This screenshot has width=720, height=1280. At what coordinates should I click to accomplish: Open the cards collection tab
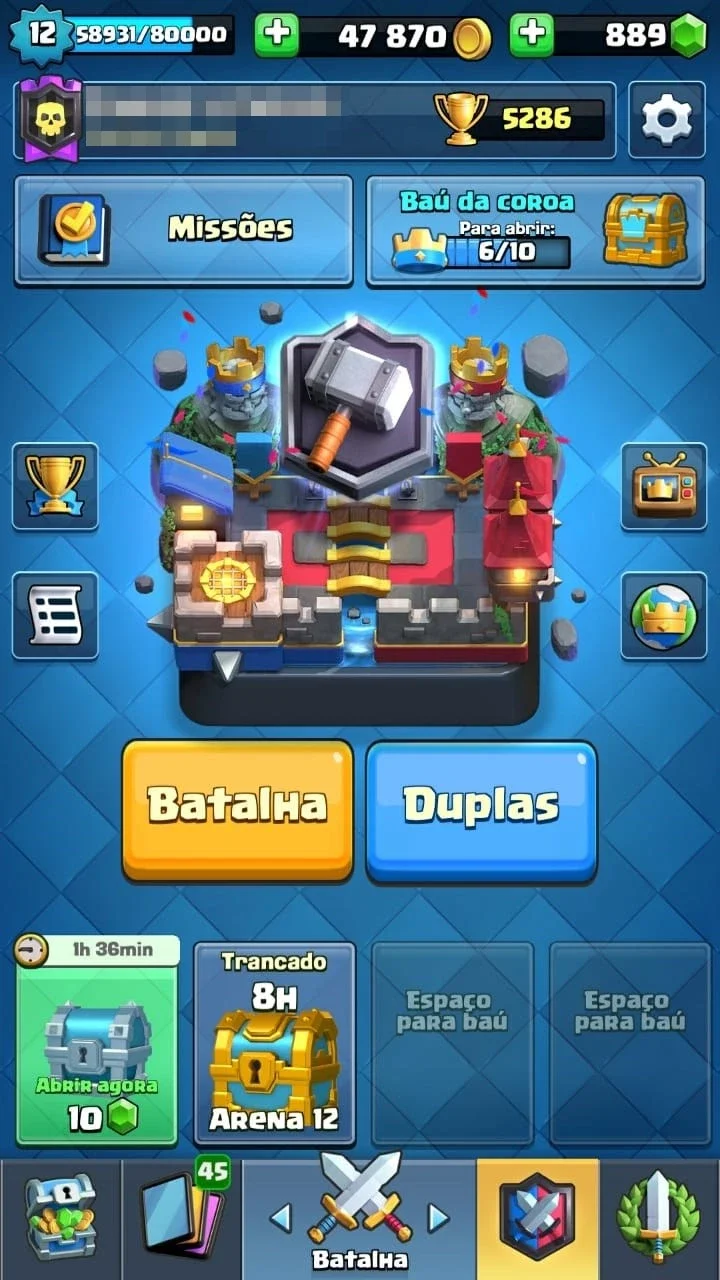click(181, 1217)
